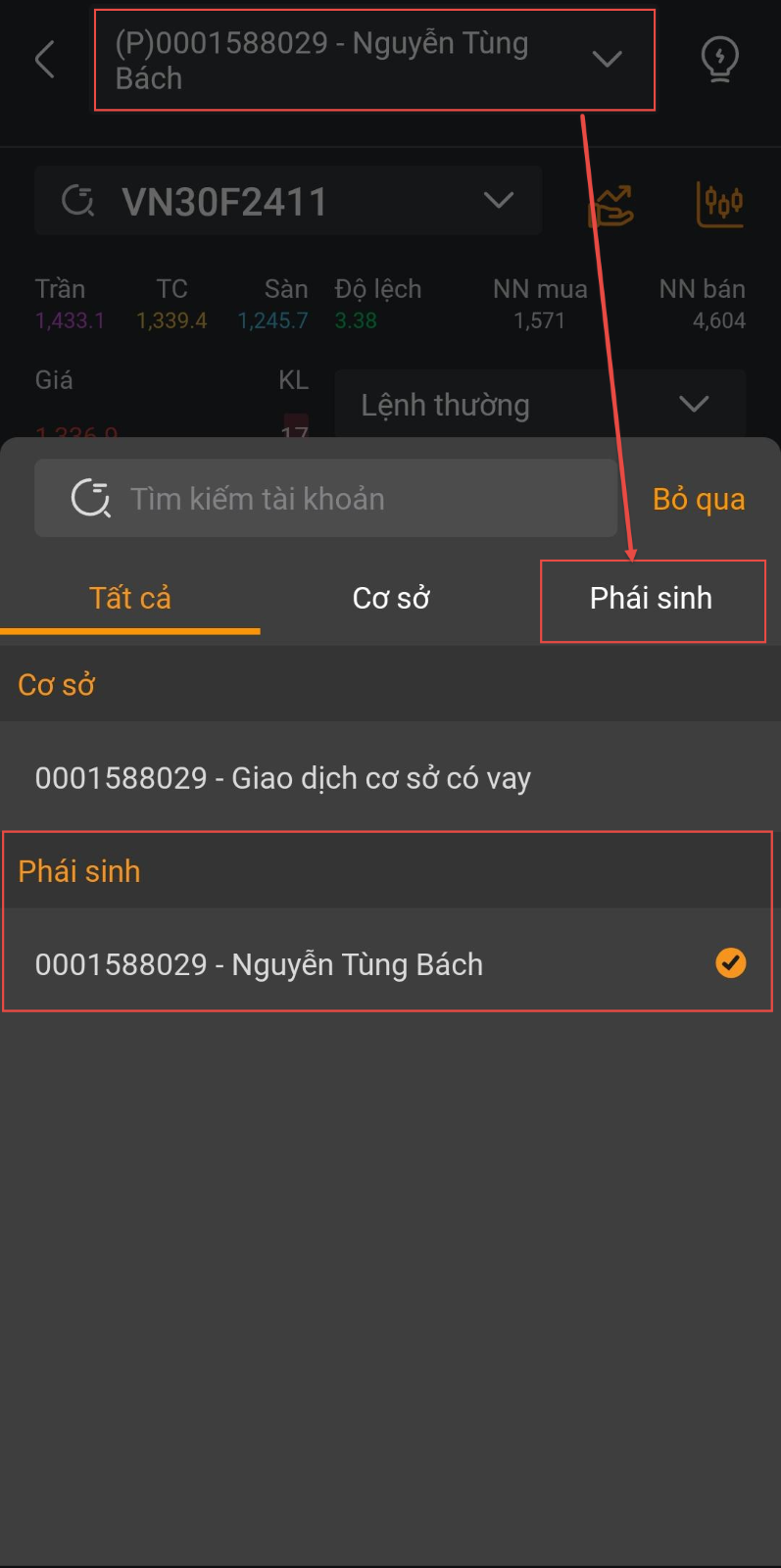Viewport: 781px width, 1568px height.
Task: Tap the back arrow
Action: tap(45, 60)
